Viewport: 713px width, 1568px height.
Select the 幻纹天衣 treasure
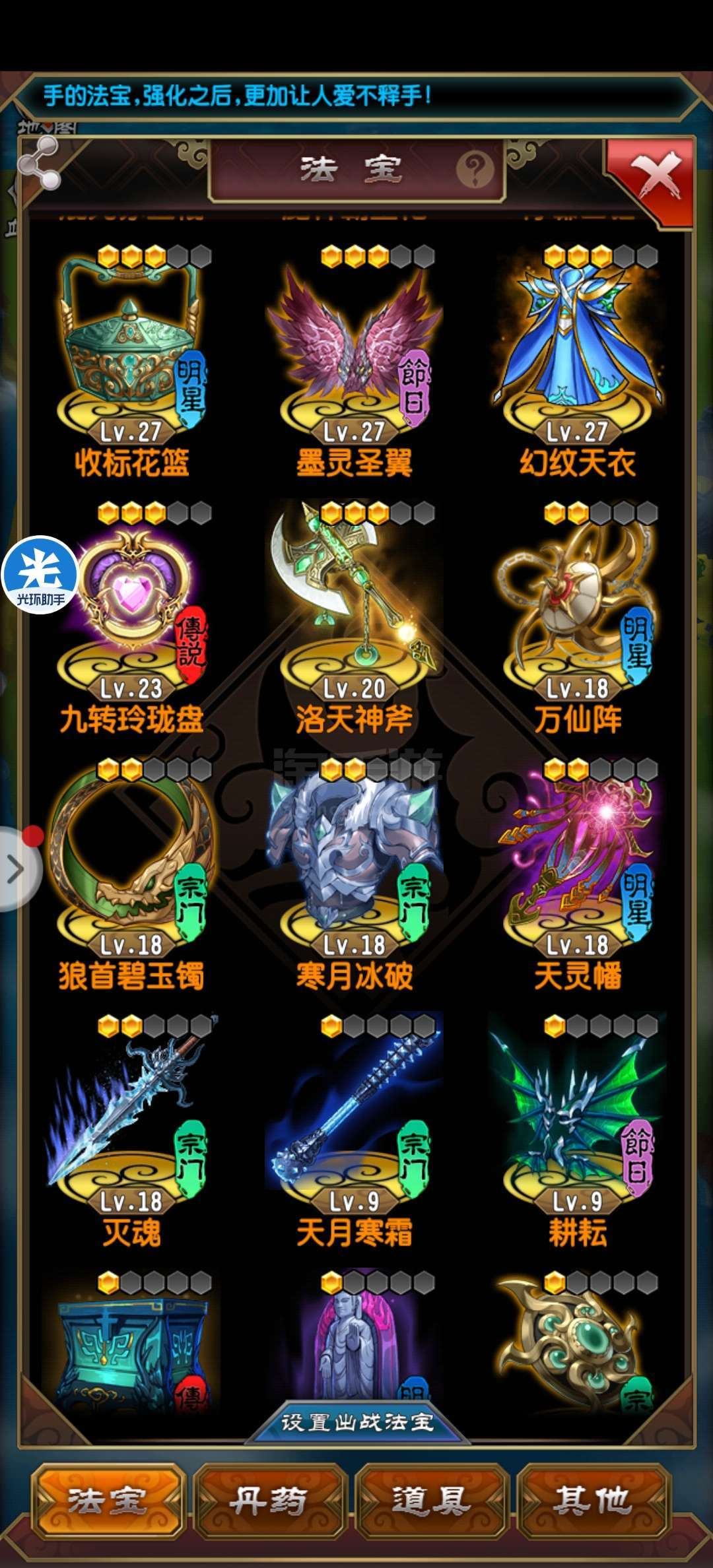coord(578,356)
